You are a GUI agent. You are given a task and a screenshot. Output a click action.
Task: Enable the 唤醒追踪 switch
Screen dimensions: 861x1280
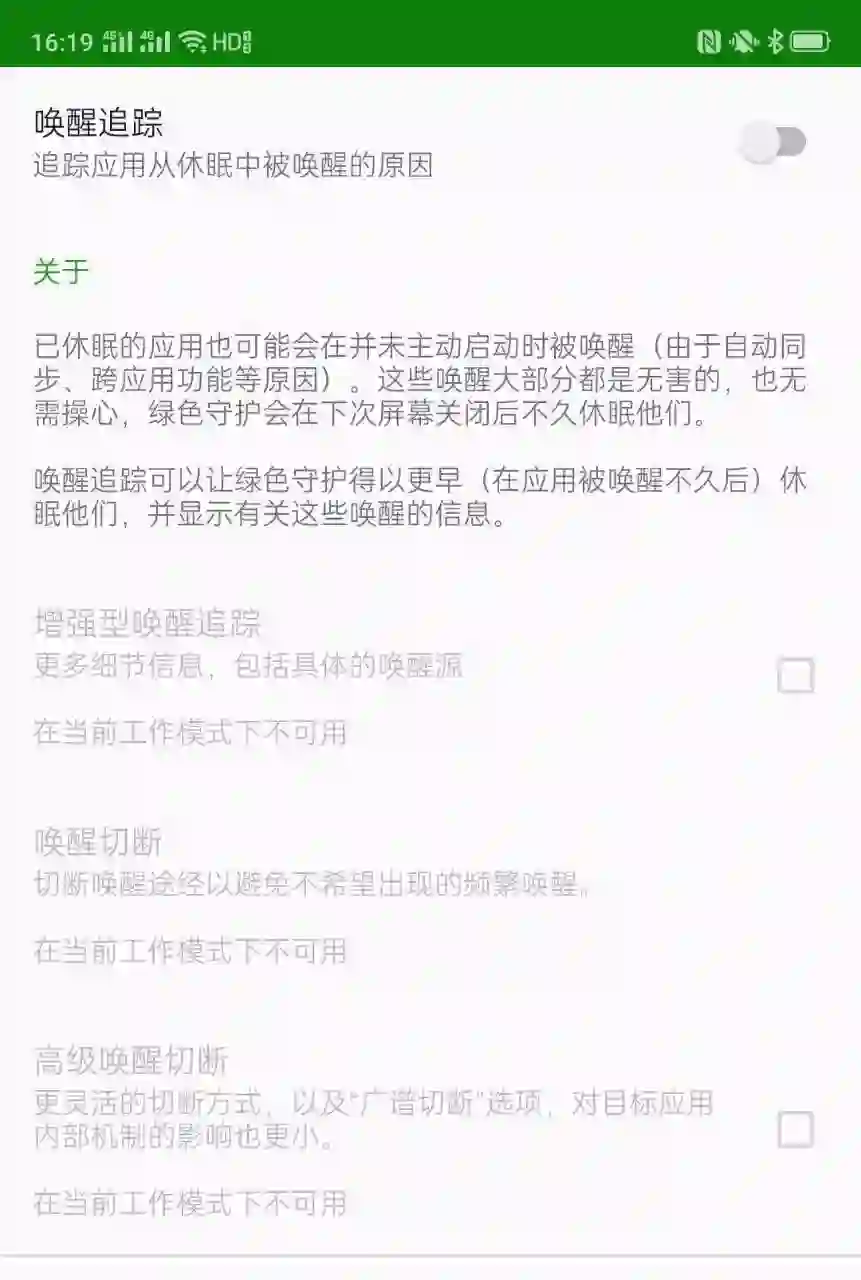pyautogui.click(x=774, y=142)
